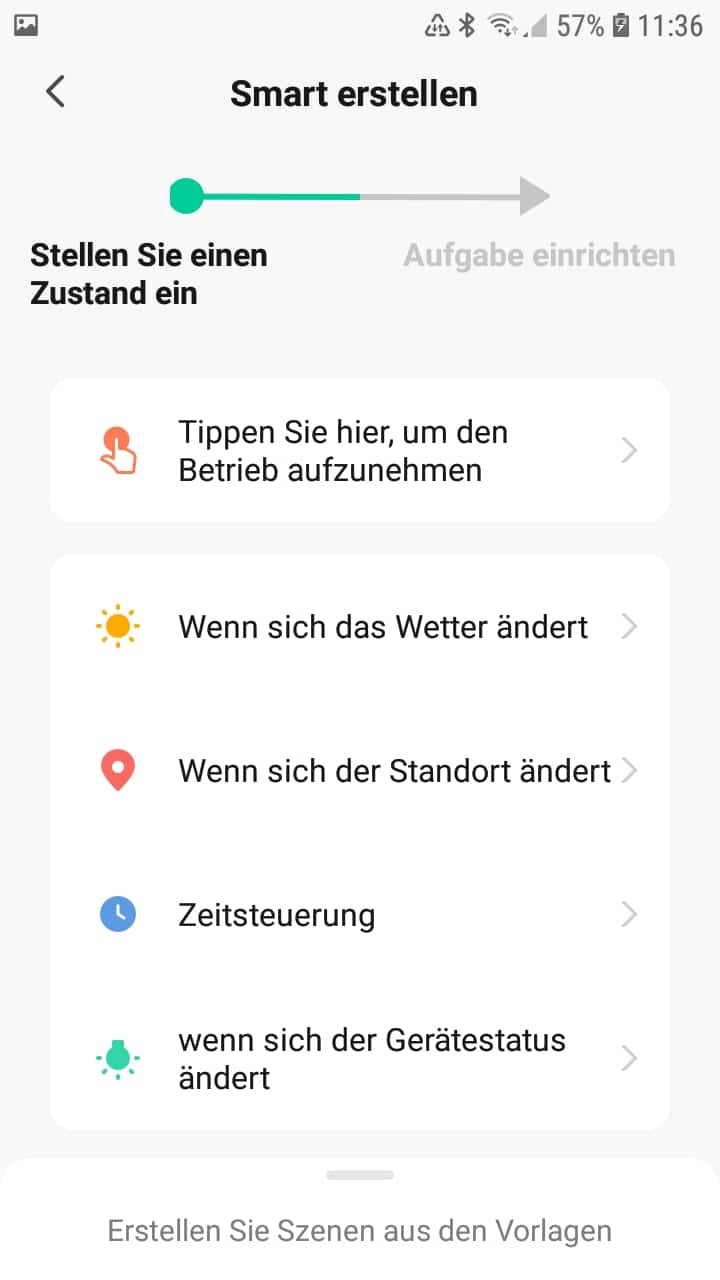Select 'wenn sich der Gerätestatus ändert'
720x1280 pixels.
359,1058
